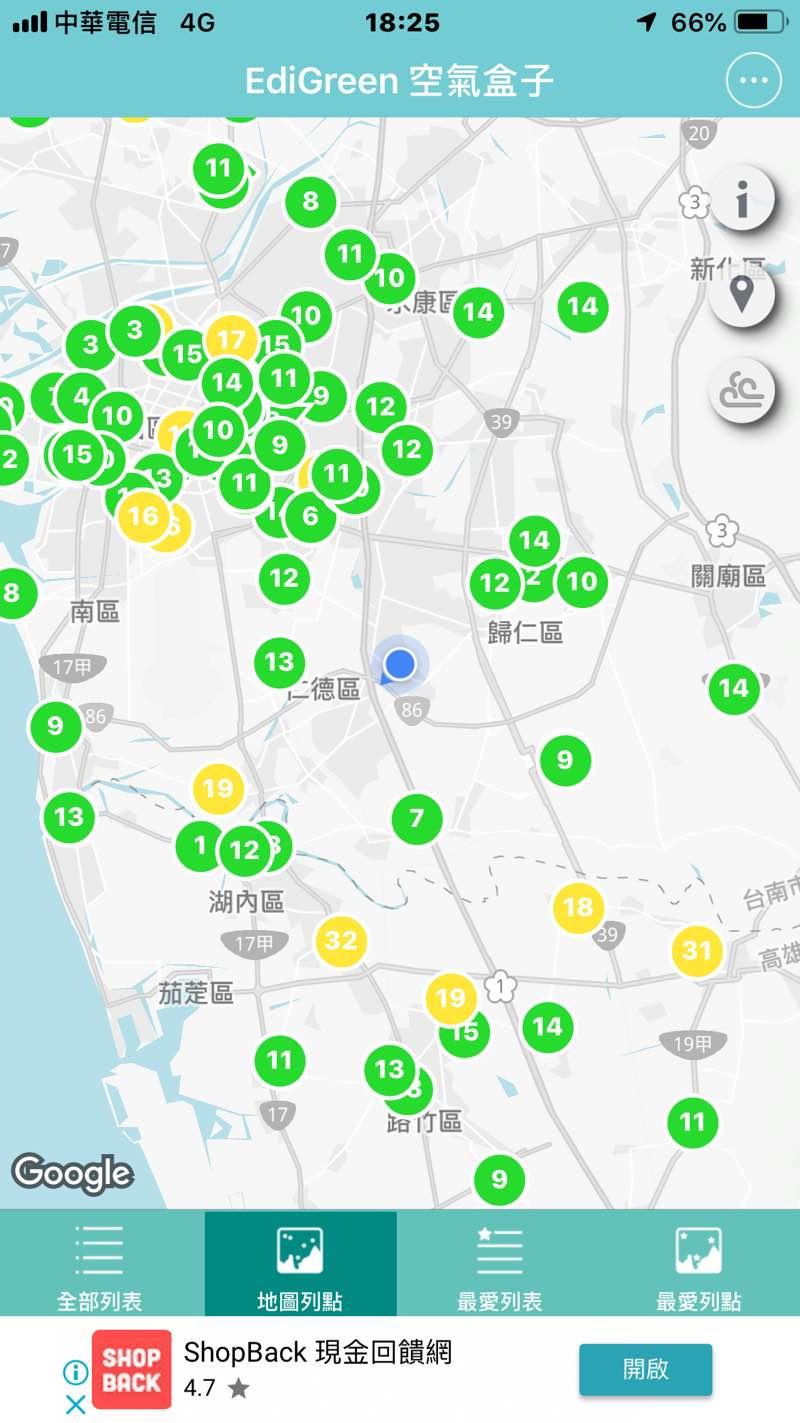This screenshot has width=800, height=1423.
Task: Toggle the wind layer button
Action: pos(741,390)
